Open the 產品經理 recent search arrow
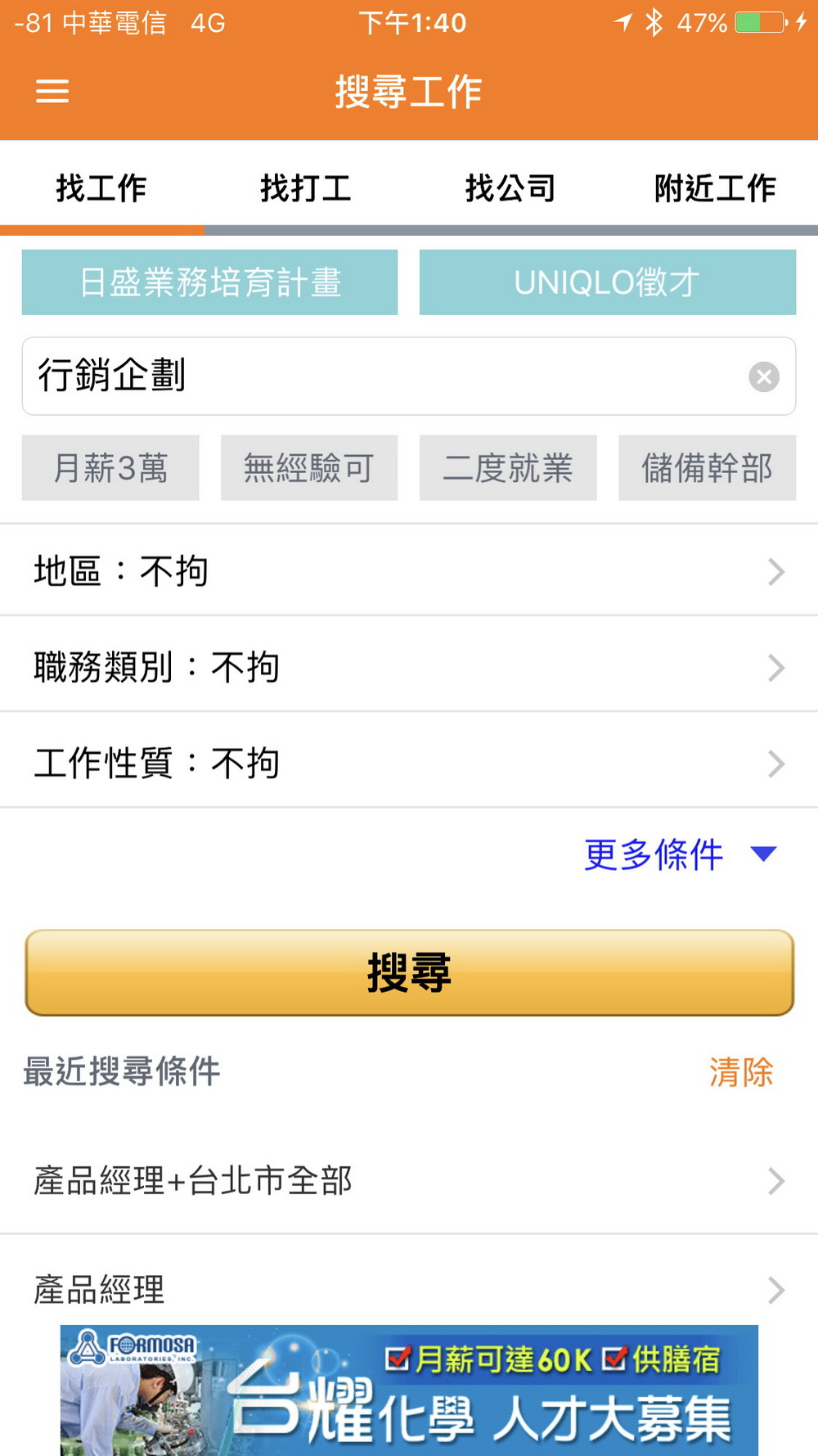This screenshot has width=818, height=1456. [x=775, y=1290]
